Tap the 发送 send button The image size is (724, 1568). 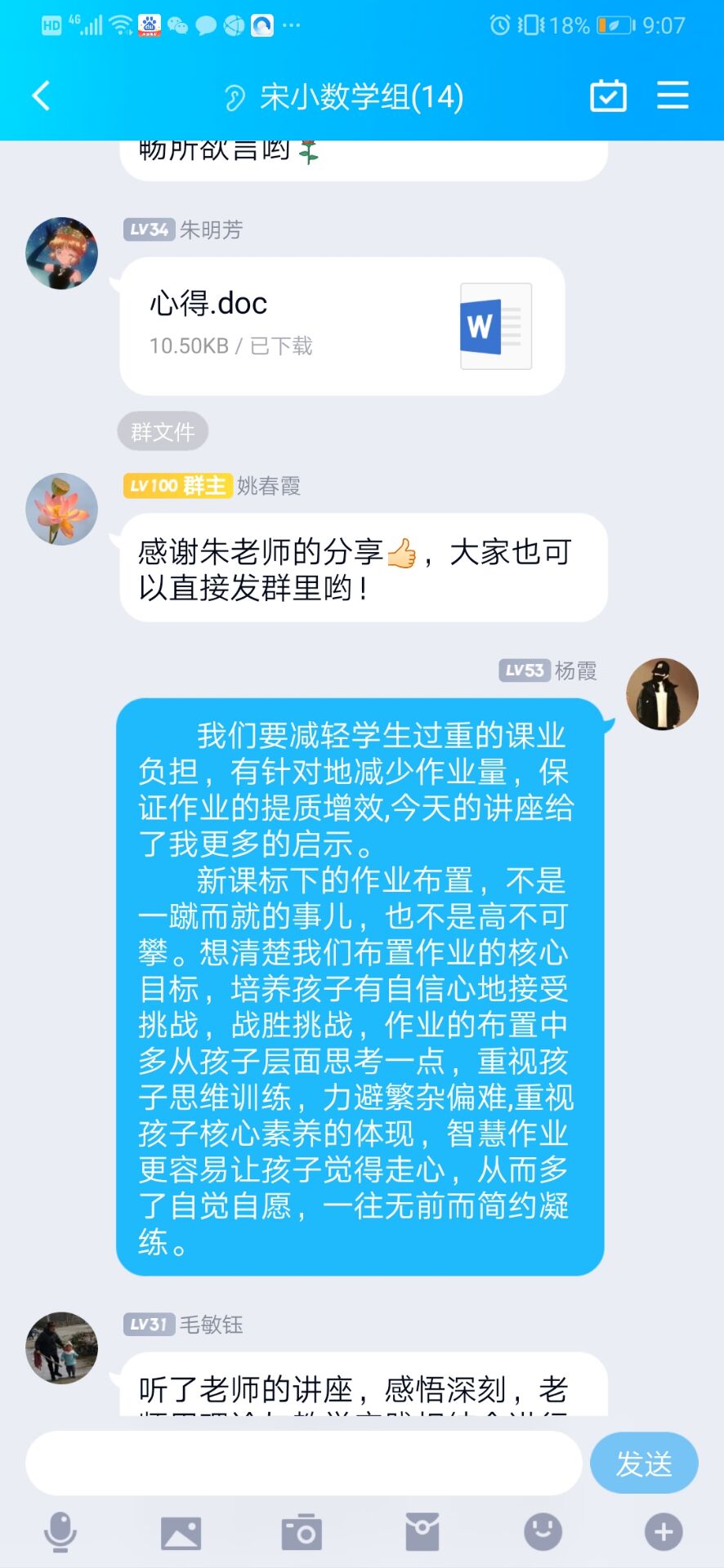644,1463
